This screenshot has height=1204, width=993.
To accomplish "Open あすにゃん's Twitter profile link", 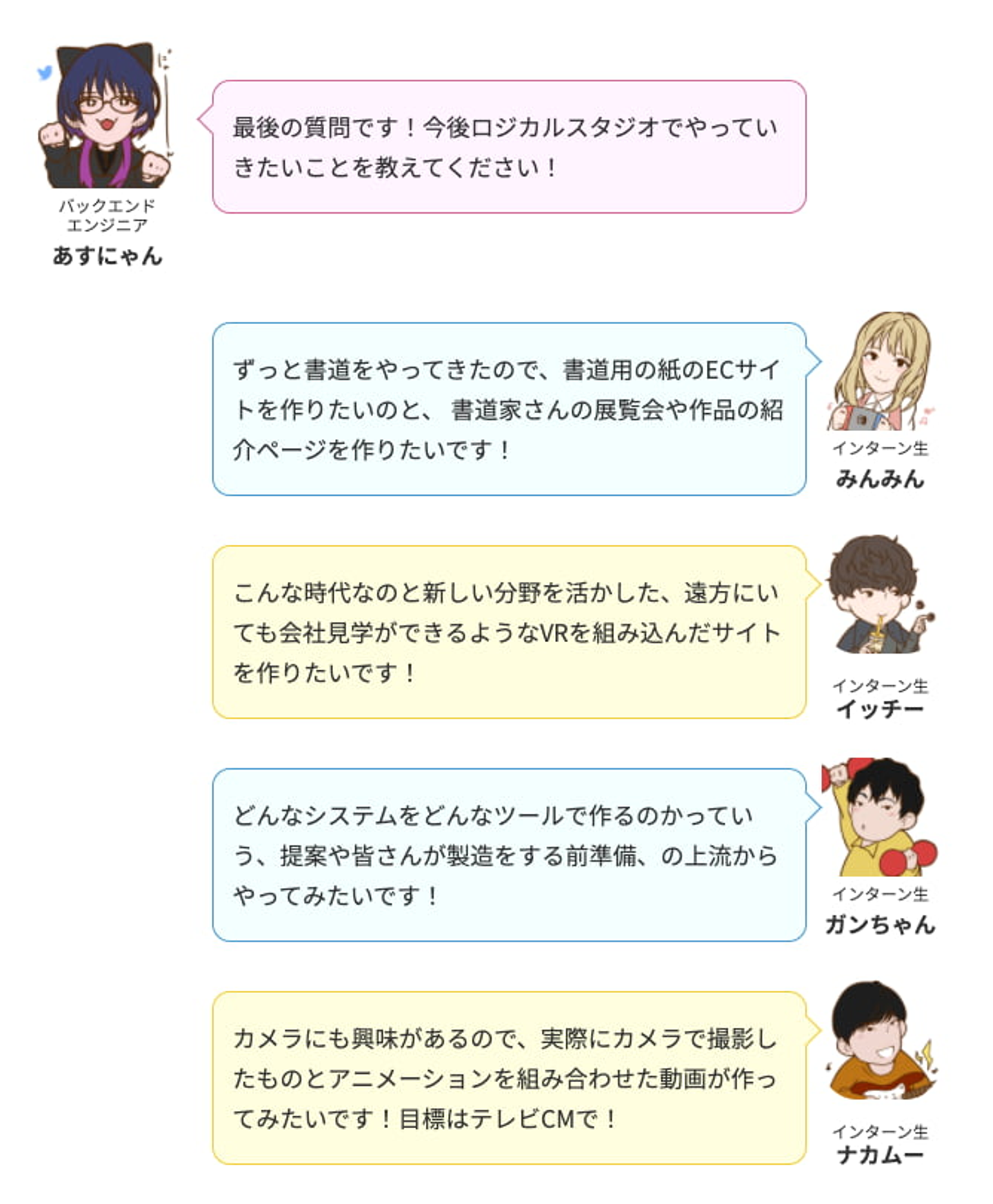I will (45, 72).
